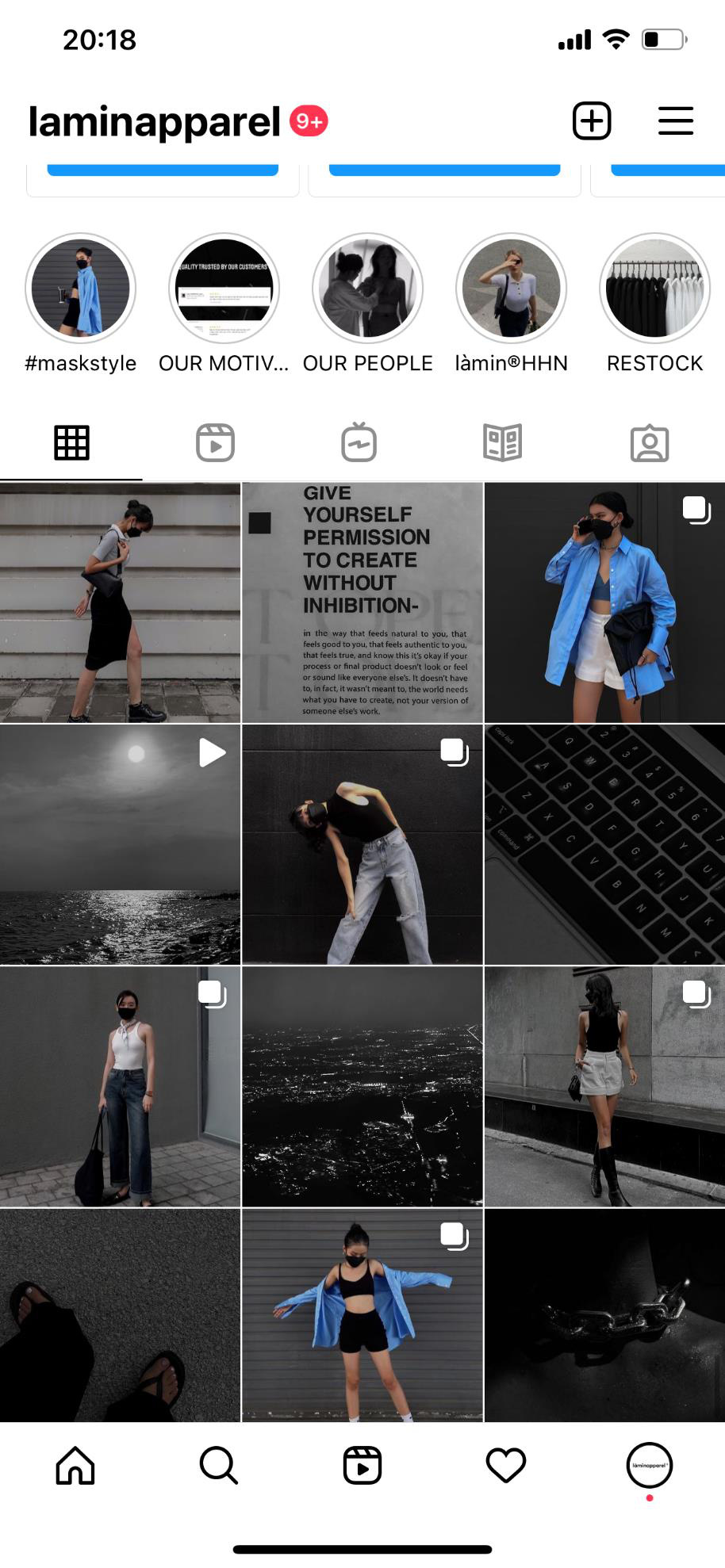Open the black keyboard photo post
The height and width of the screenshot is (1568, 725).
click(604, 844)
